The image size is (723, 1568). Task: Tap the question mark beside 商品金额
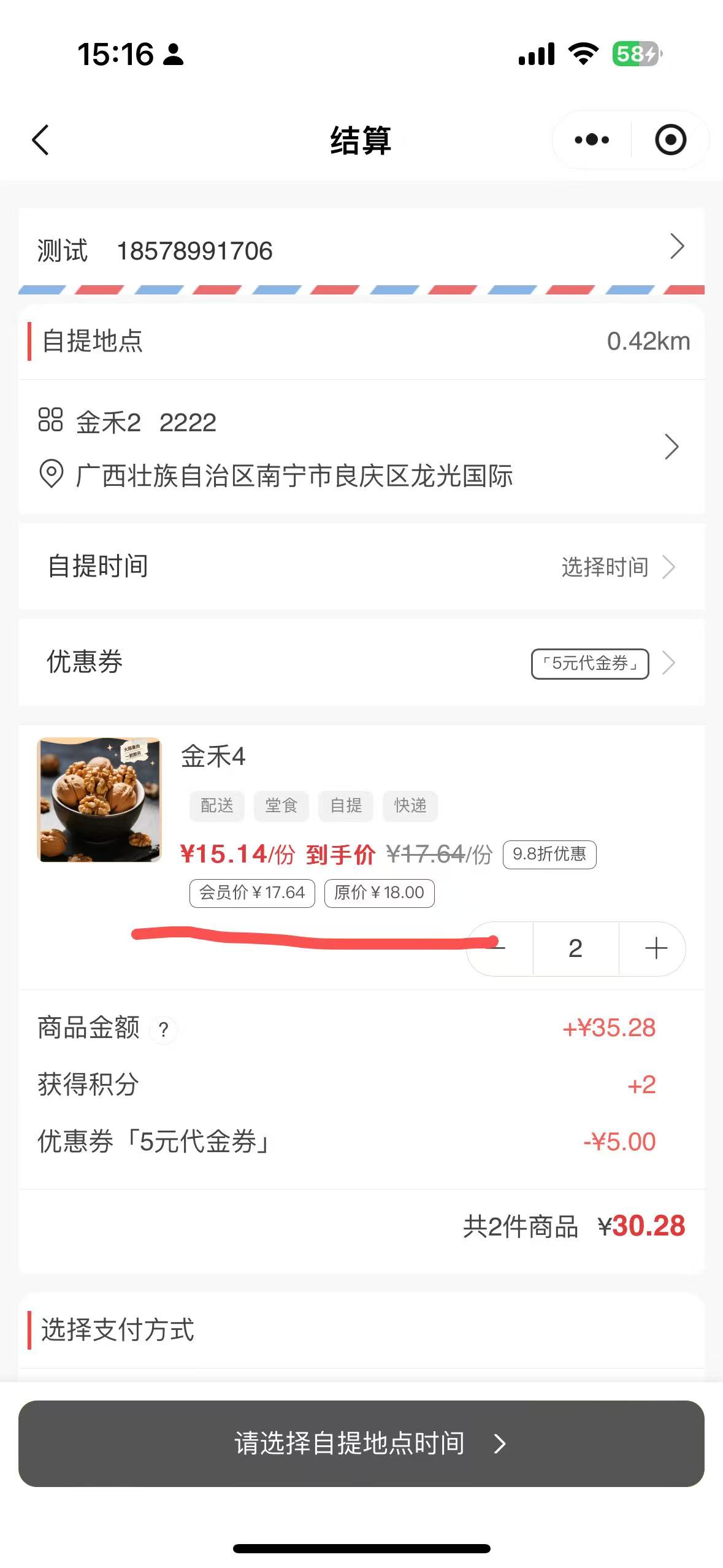tap(163, 1030)
